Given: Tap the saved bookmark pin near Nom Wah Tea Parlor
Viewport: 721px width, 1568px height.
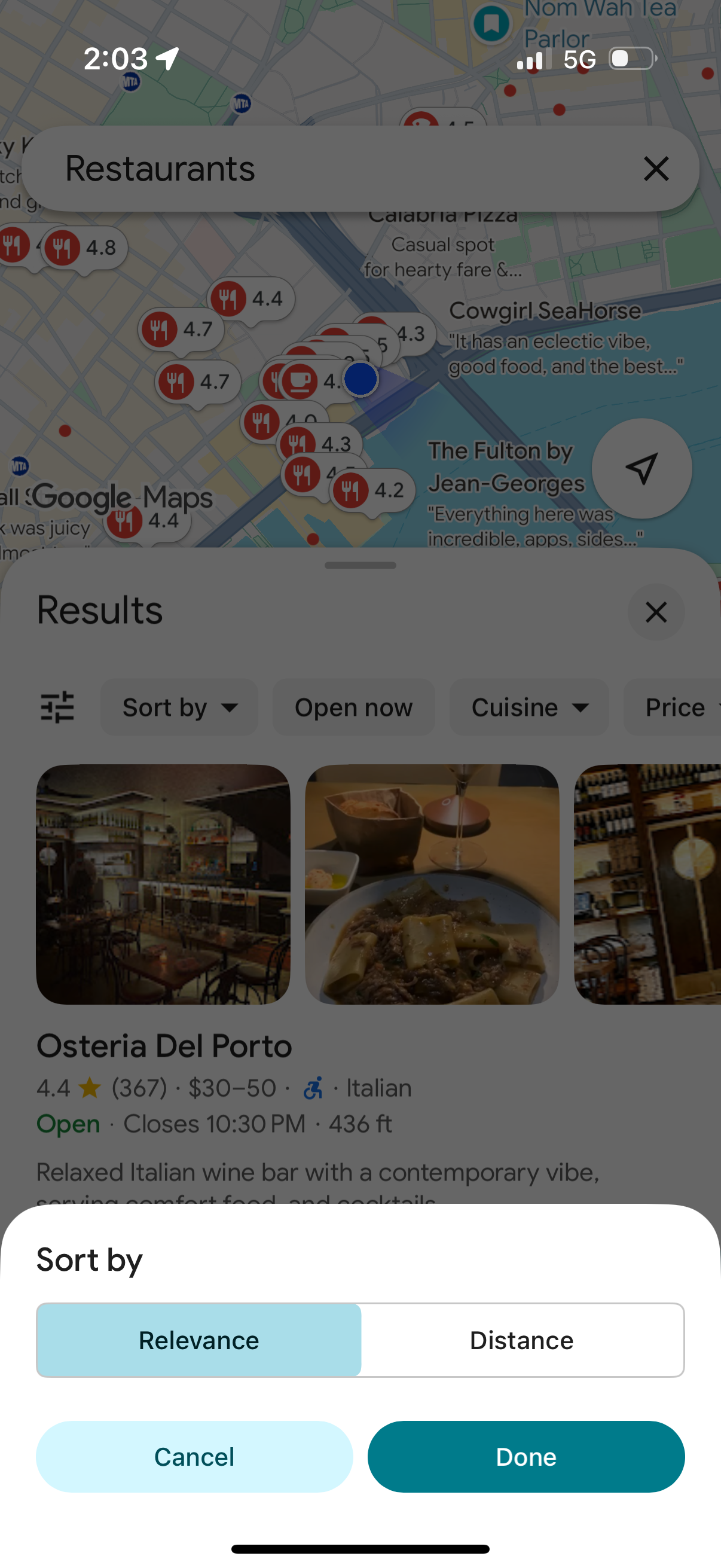Looking at the screenshot, I should (490, 23).
